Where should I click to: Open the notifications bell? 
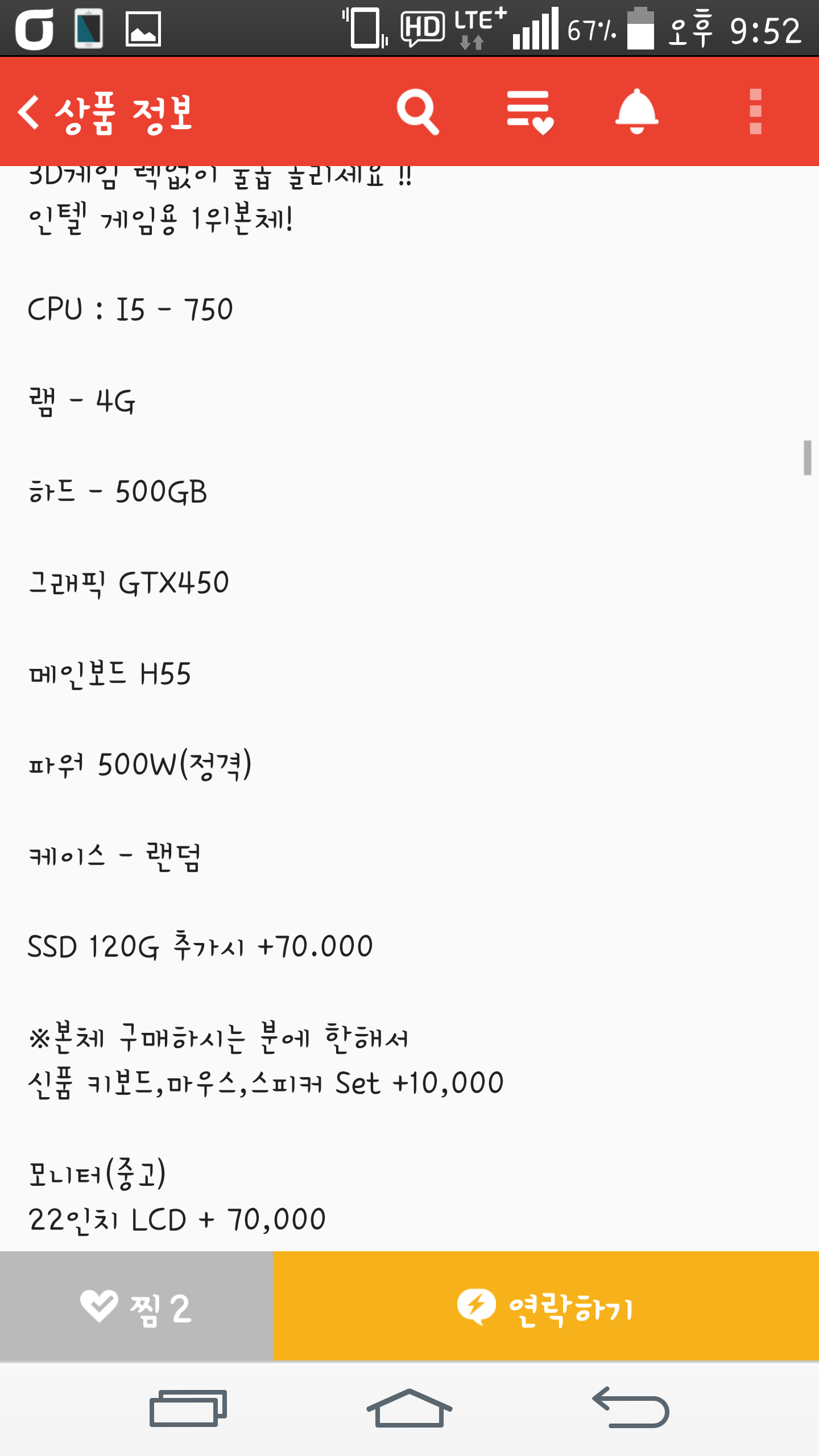click(x=637, y=111)
